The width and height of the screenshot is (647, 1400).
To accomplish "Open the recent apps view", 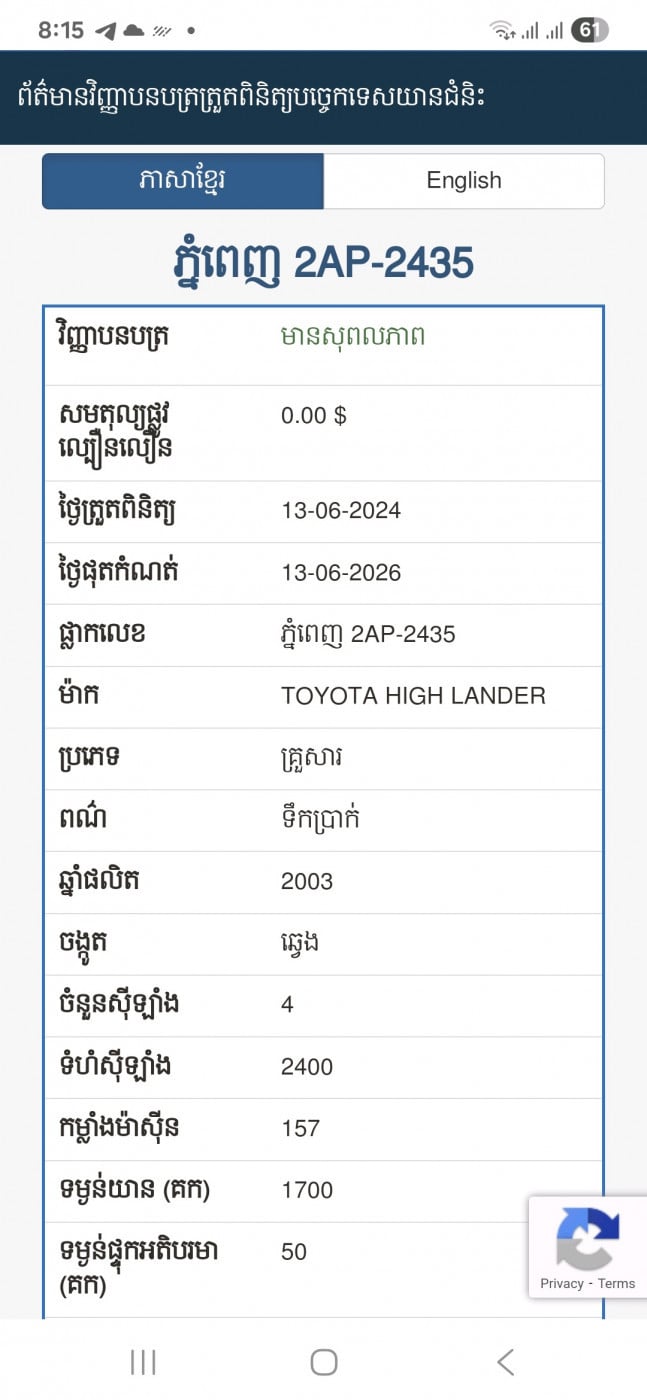I will pyautogui.click(x=143, y=1361).
